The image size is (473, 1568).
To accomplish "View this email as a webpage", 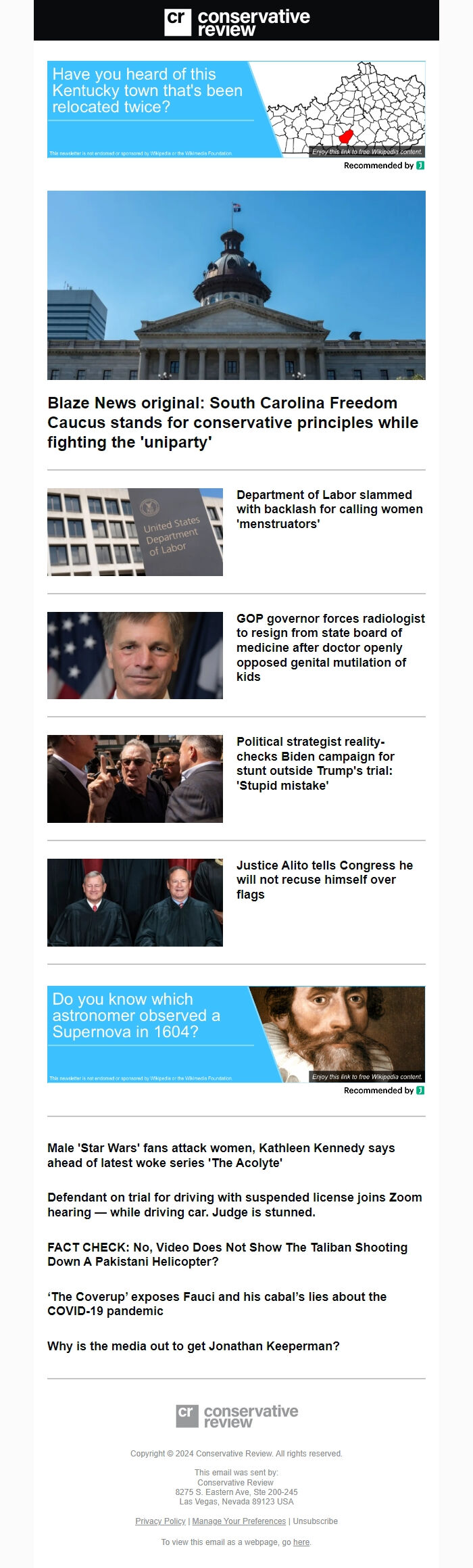I will [x=301, y=1542].
